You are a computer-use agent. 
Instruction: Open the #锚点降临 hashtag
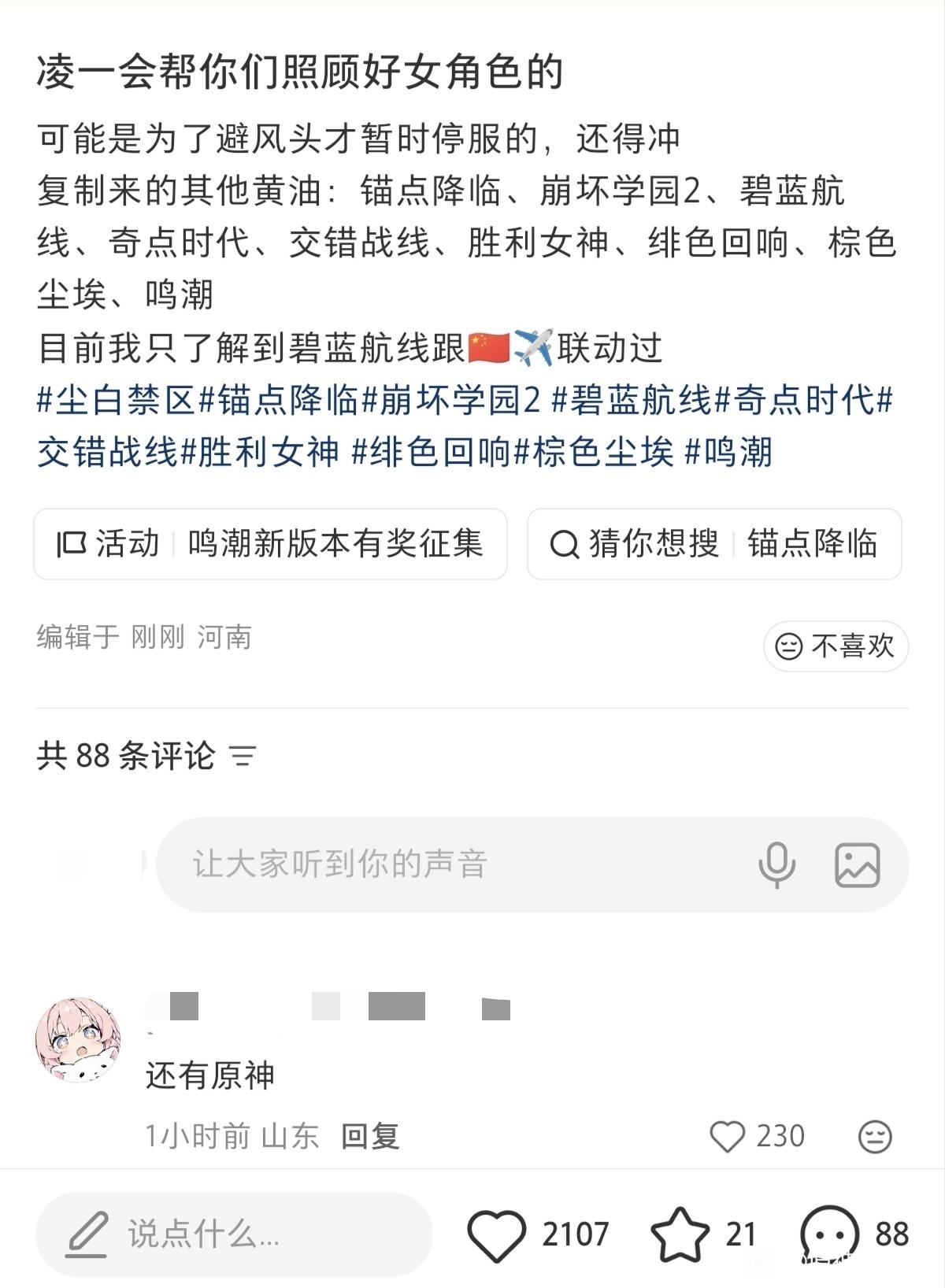pyautogui.click(x=278, y=401)
